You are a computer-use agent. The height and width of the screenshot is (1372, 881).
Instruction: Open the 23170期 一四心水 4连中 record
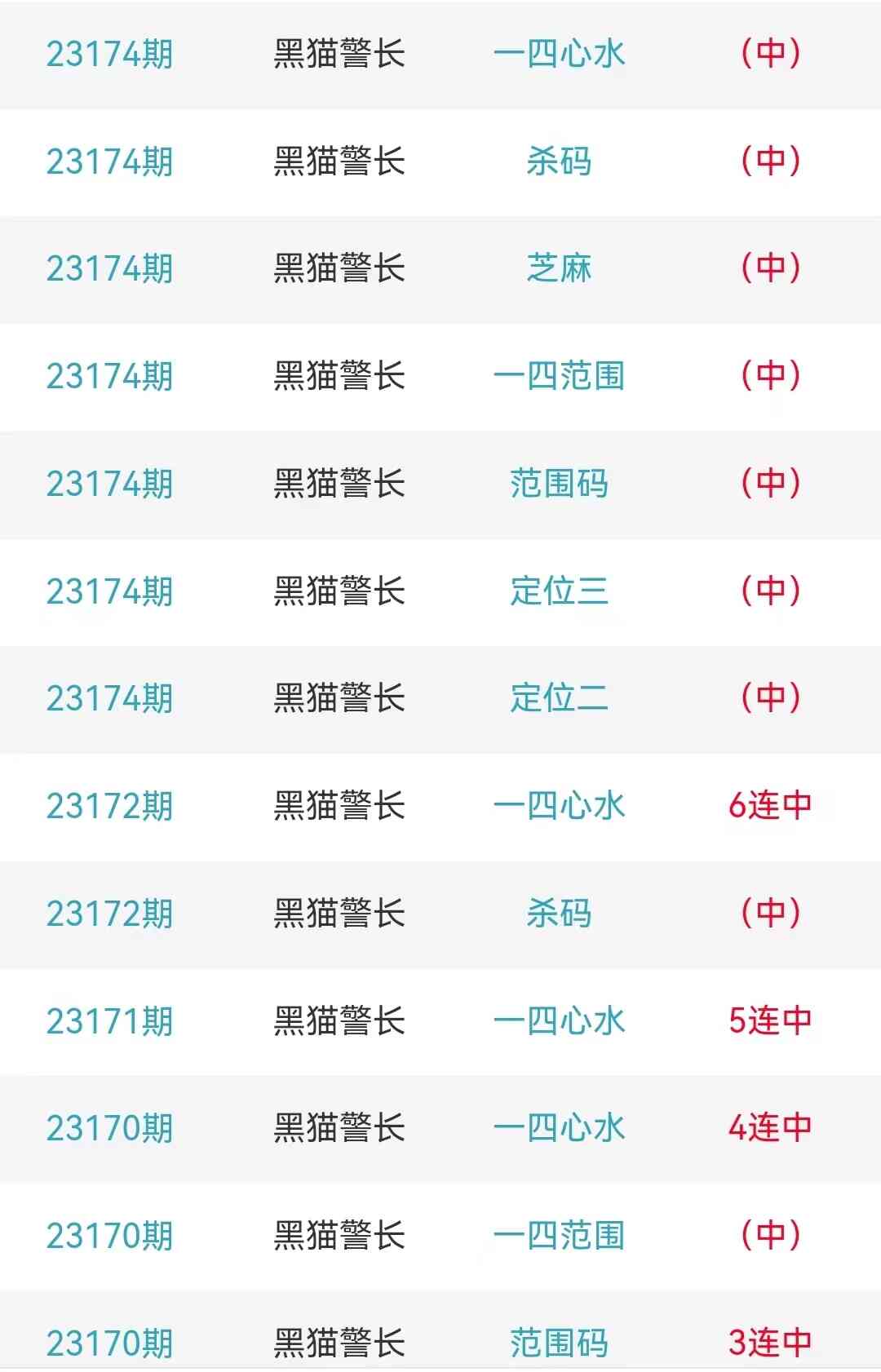(x=559, y=1128)
